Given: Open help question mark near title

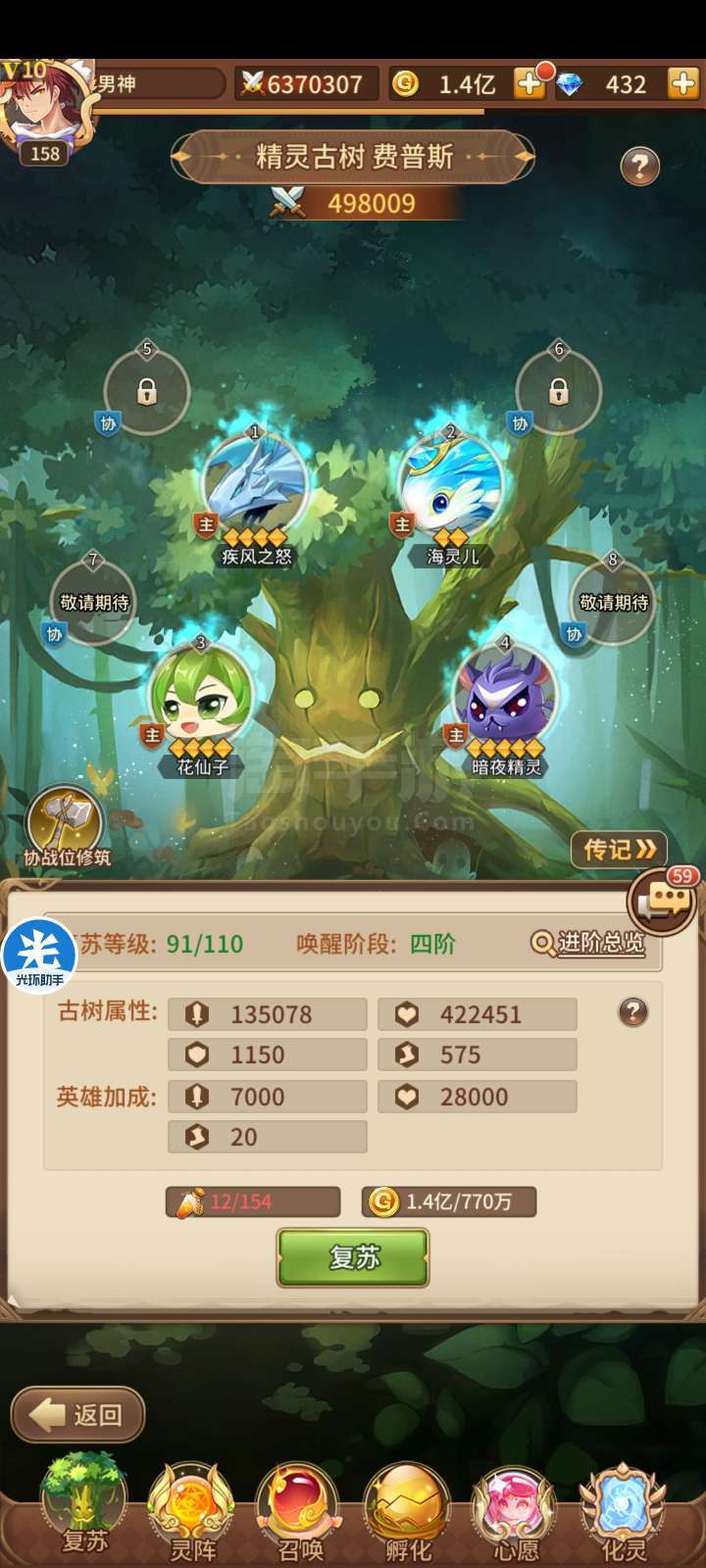Looking at the screenshot, I should (x=640, y=167).
